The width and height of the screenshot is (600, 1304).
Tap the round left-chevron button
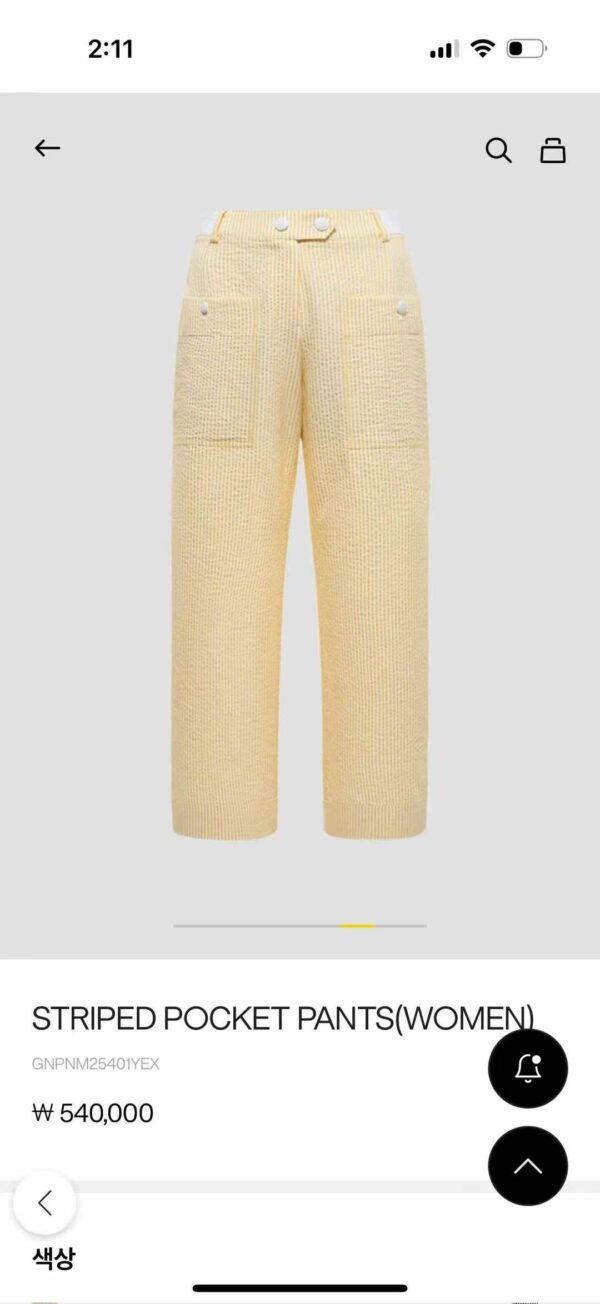coord(45,1202)
